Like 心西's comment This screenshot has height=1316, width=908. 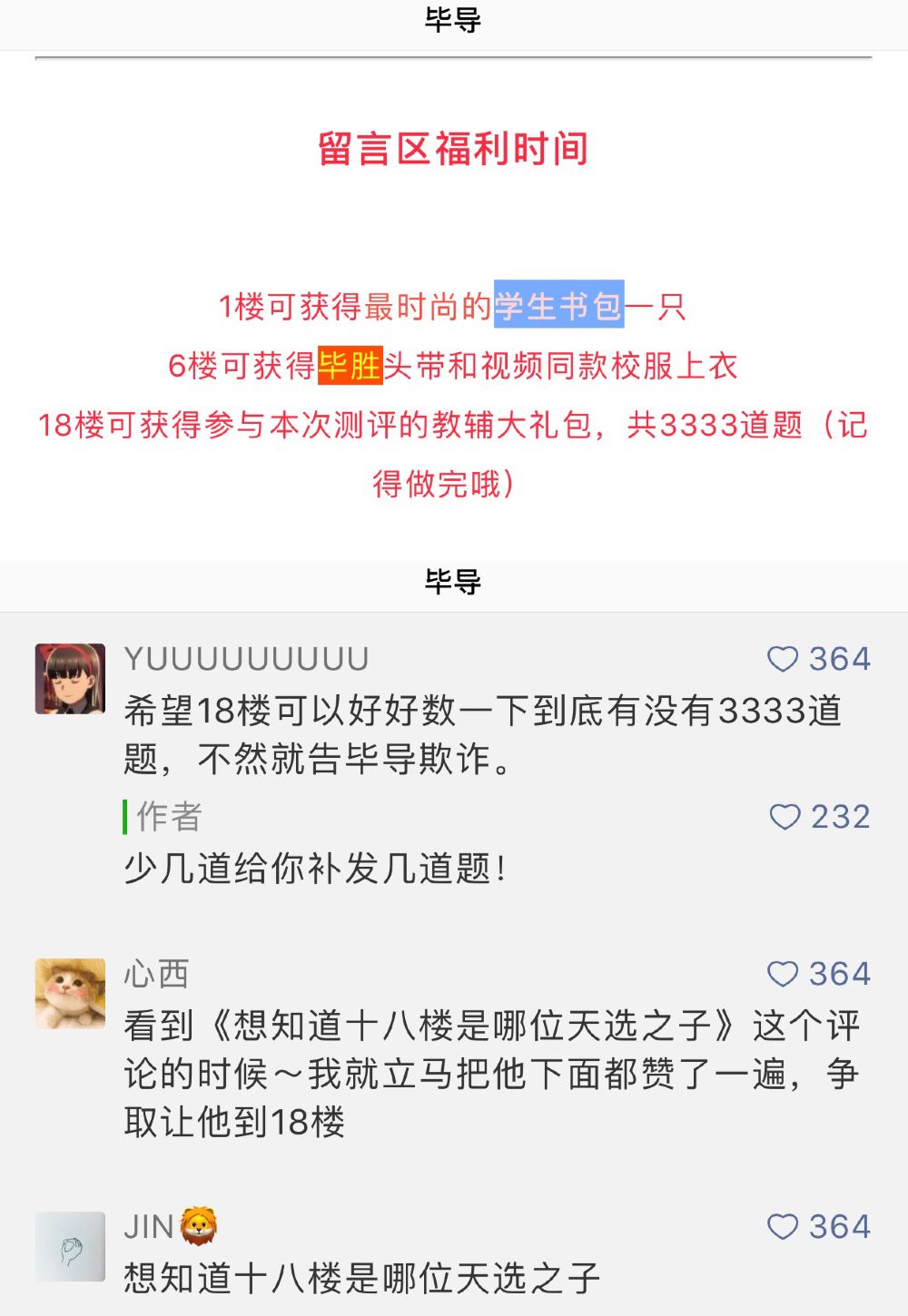click(x=783, y=974)
